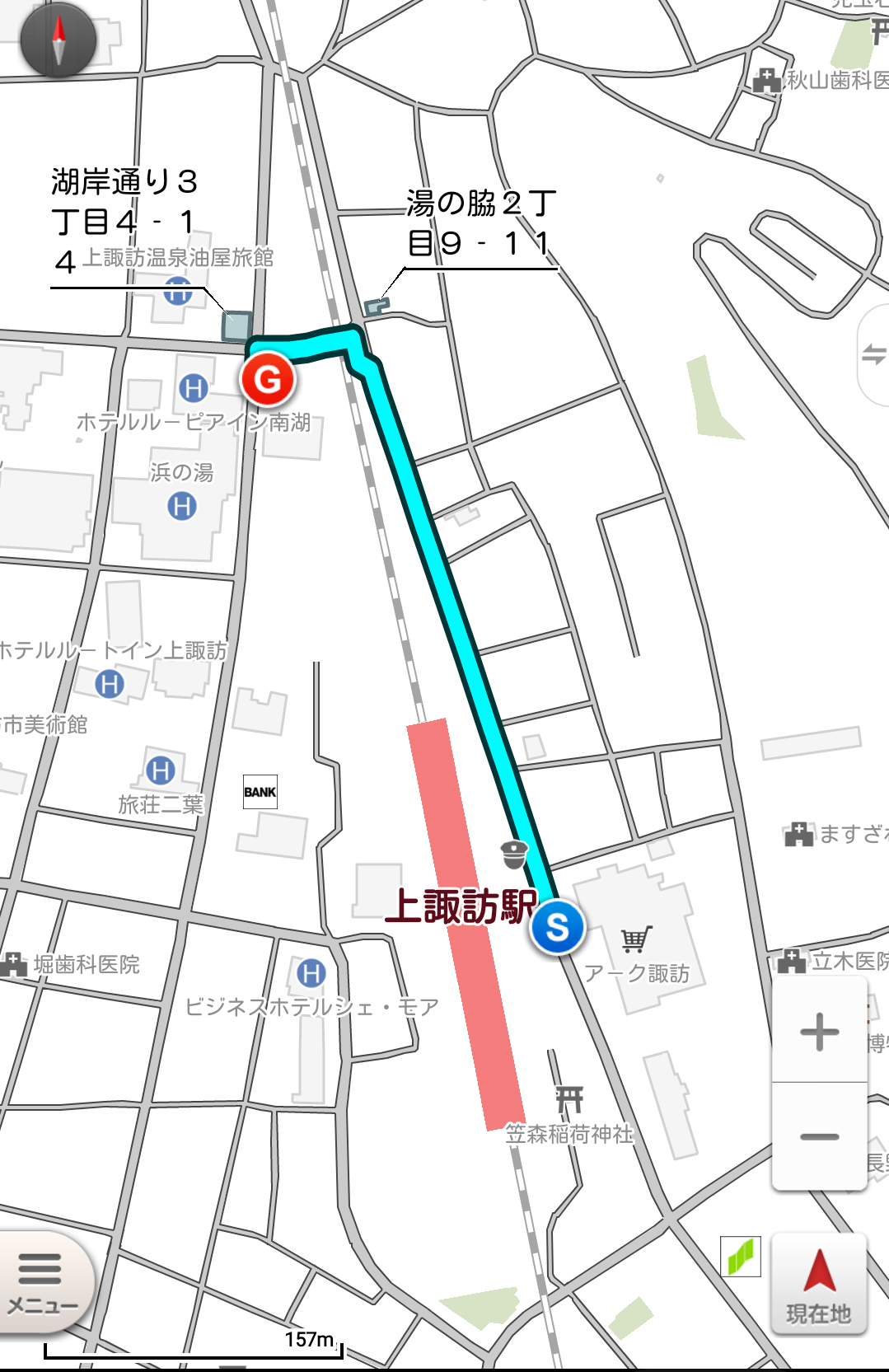Tap the compass to reset orientation
The image size is (889, 1372).
click(58, 40)
